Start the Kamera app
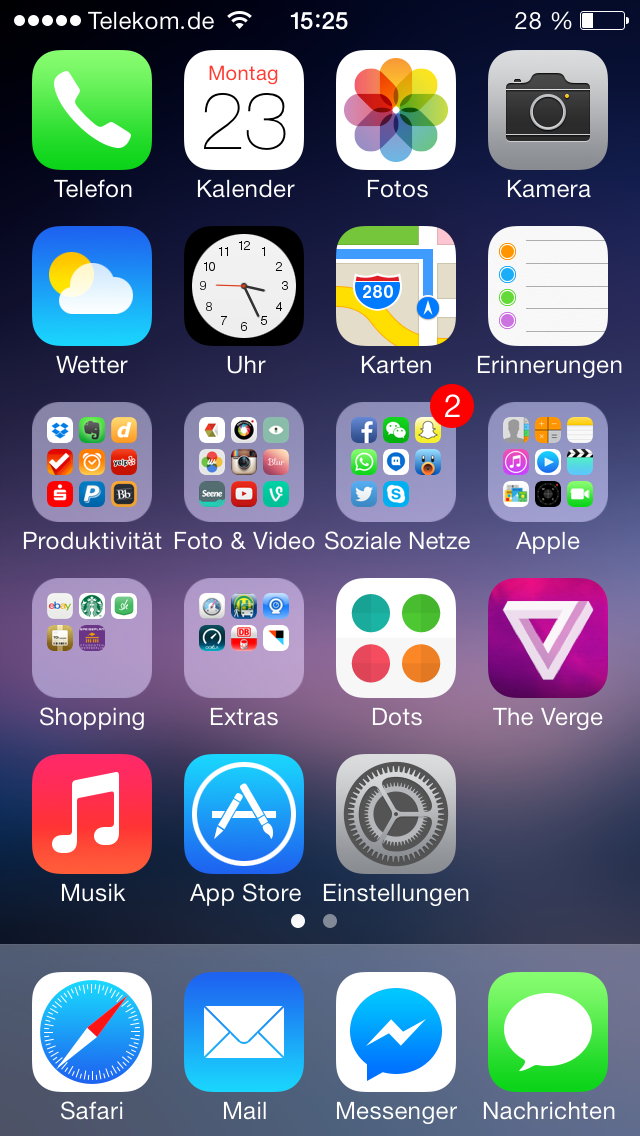640x1136 pixels. pyautogui.click(x=548, y=109)
